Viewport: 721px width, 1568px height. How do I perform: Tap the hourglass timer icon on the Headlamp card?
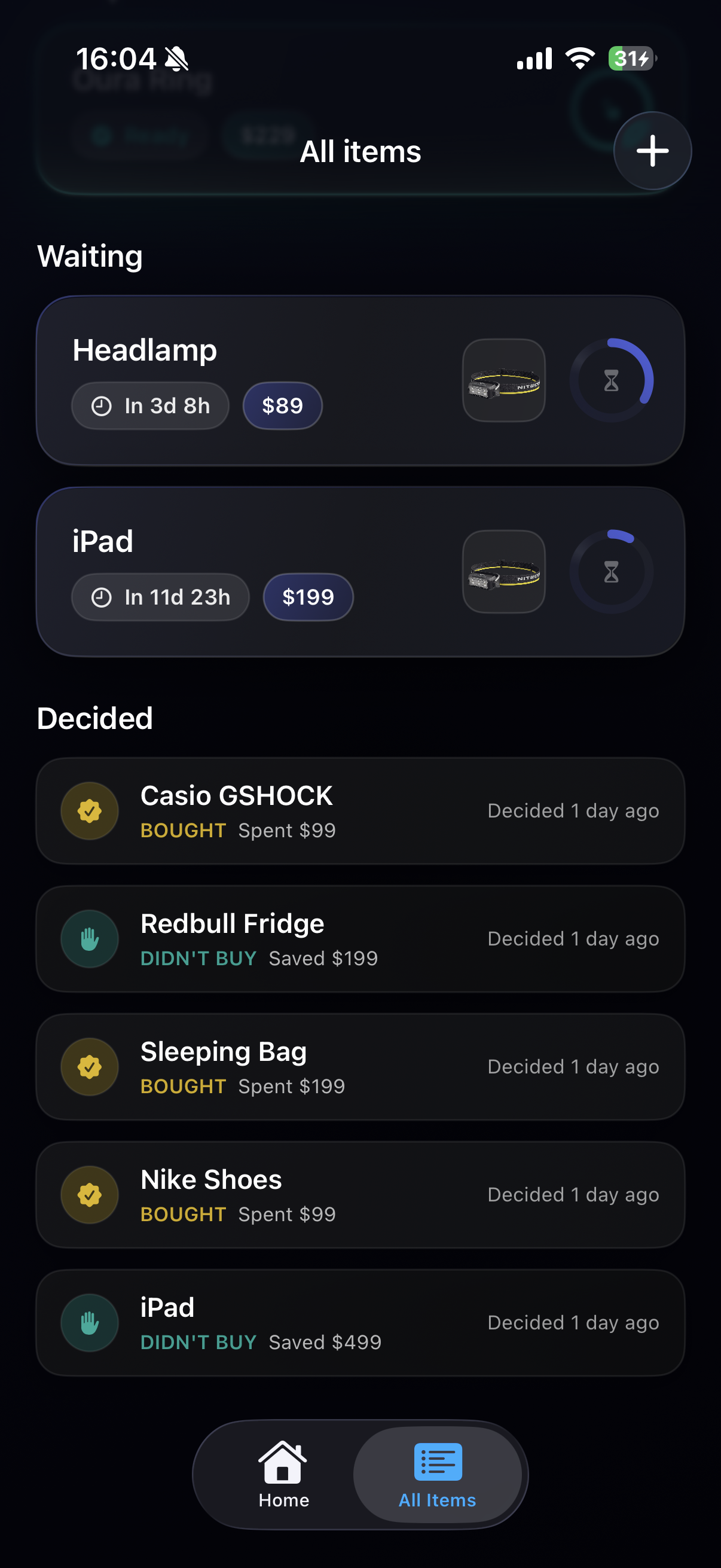tap(611, 381)
